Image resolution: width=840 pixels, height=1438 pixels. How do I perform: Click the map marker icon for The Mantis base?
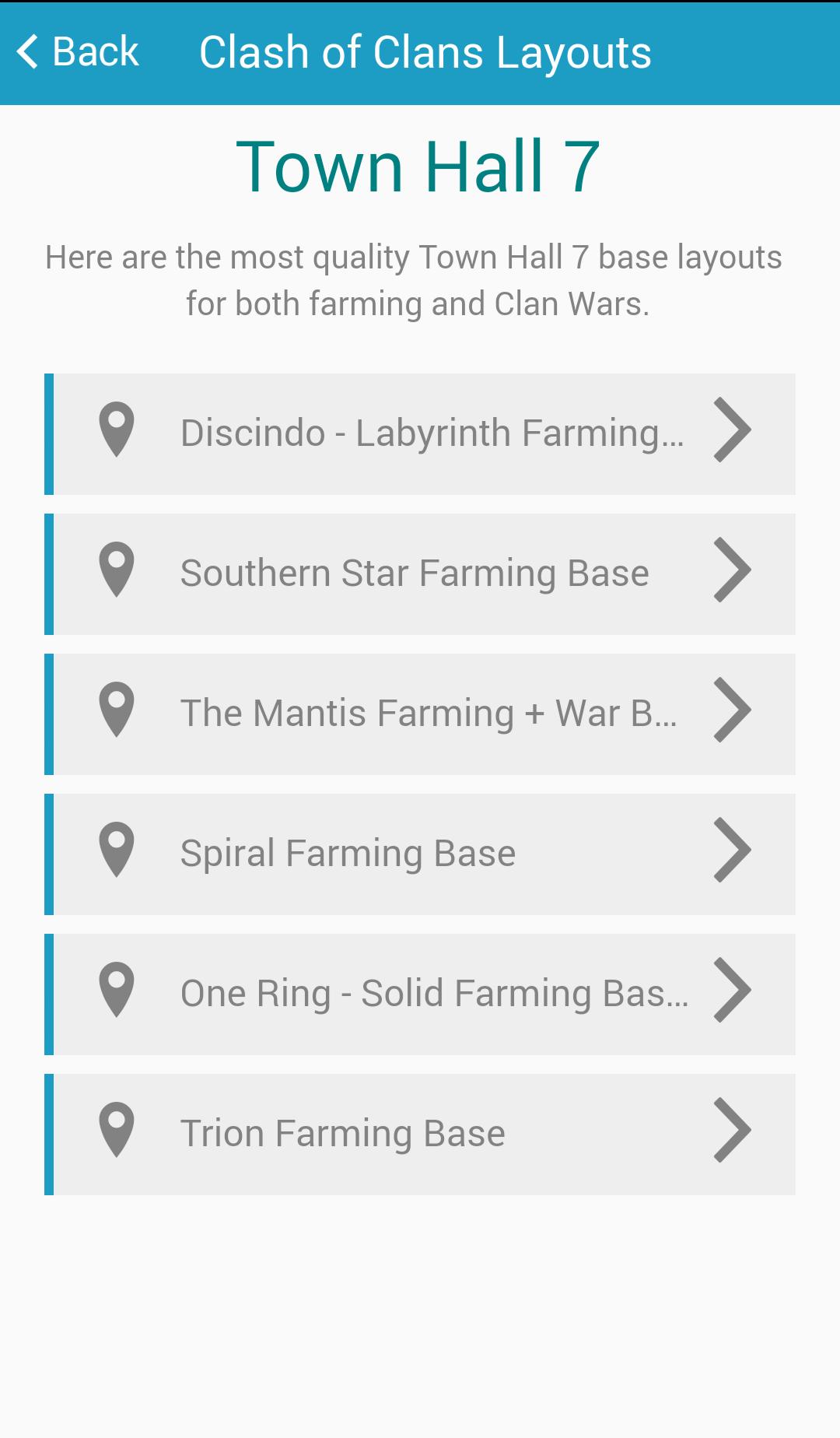pyautogui.click(x=116, y=713)
